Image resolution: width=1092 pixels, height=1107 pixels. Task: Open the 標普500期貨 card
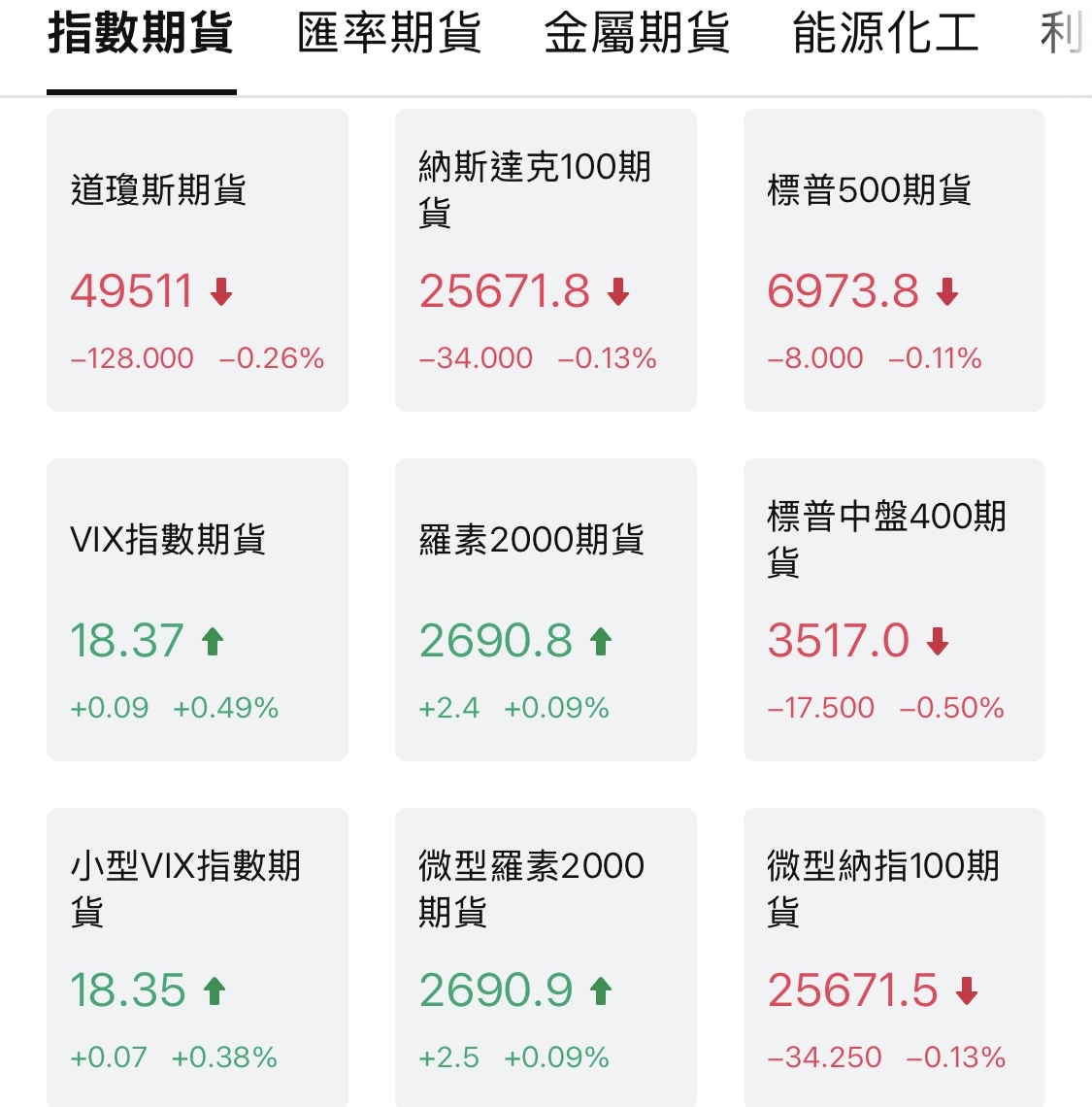[x=894, y=260]
